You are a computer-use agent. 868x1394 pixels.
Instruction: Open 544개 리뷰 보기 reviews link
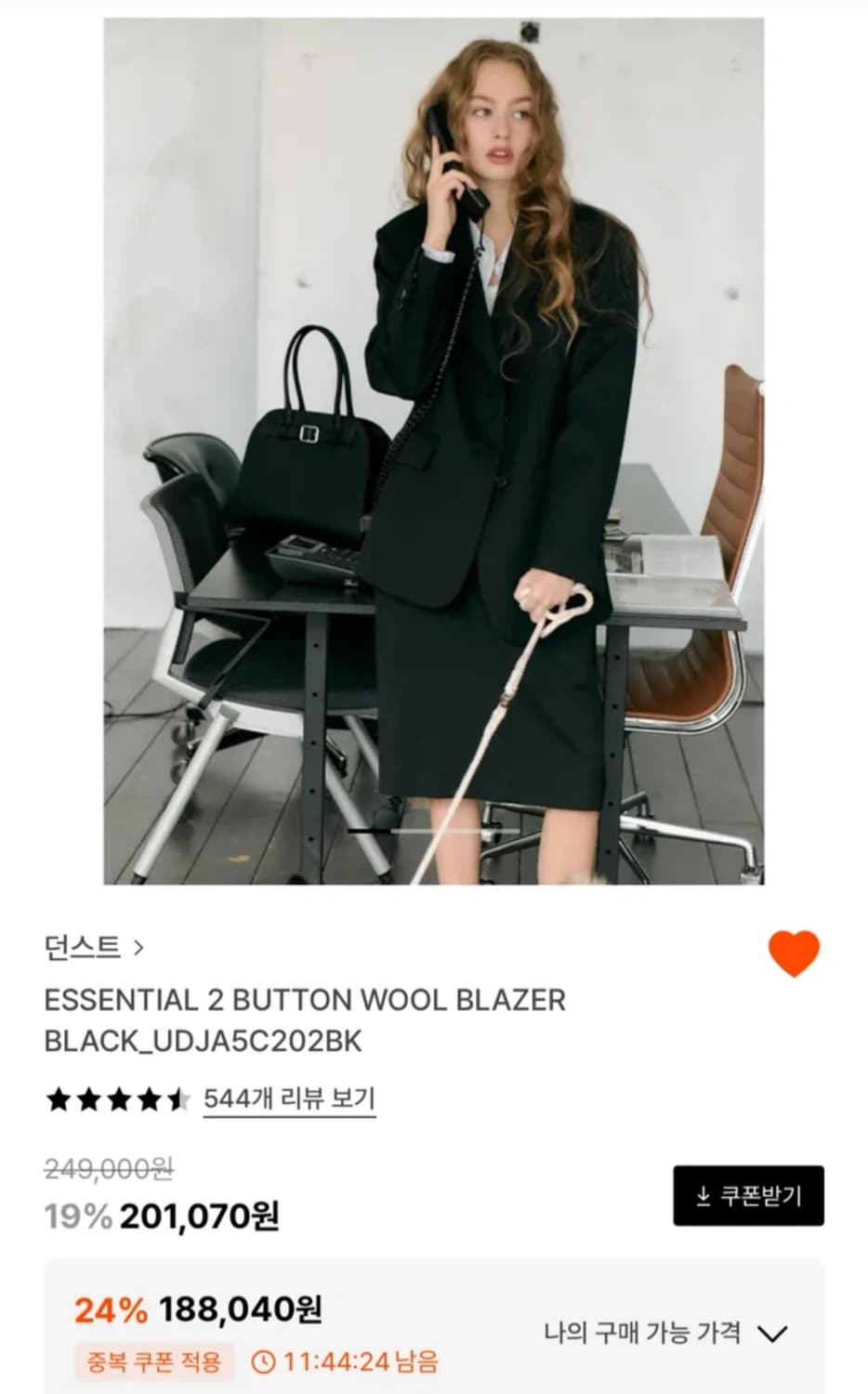pos(291,1098)
